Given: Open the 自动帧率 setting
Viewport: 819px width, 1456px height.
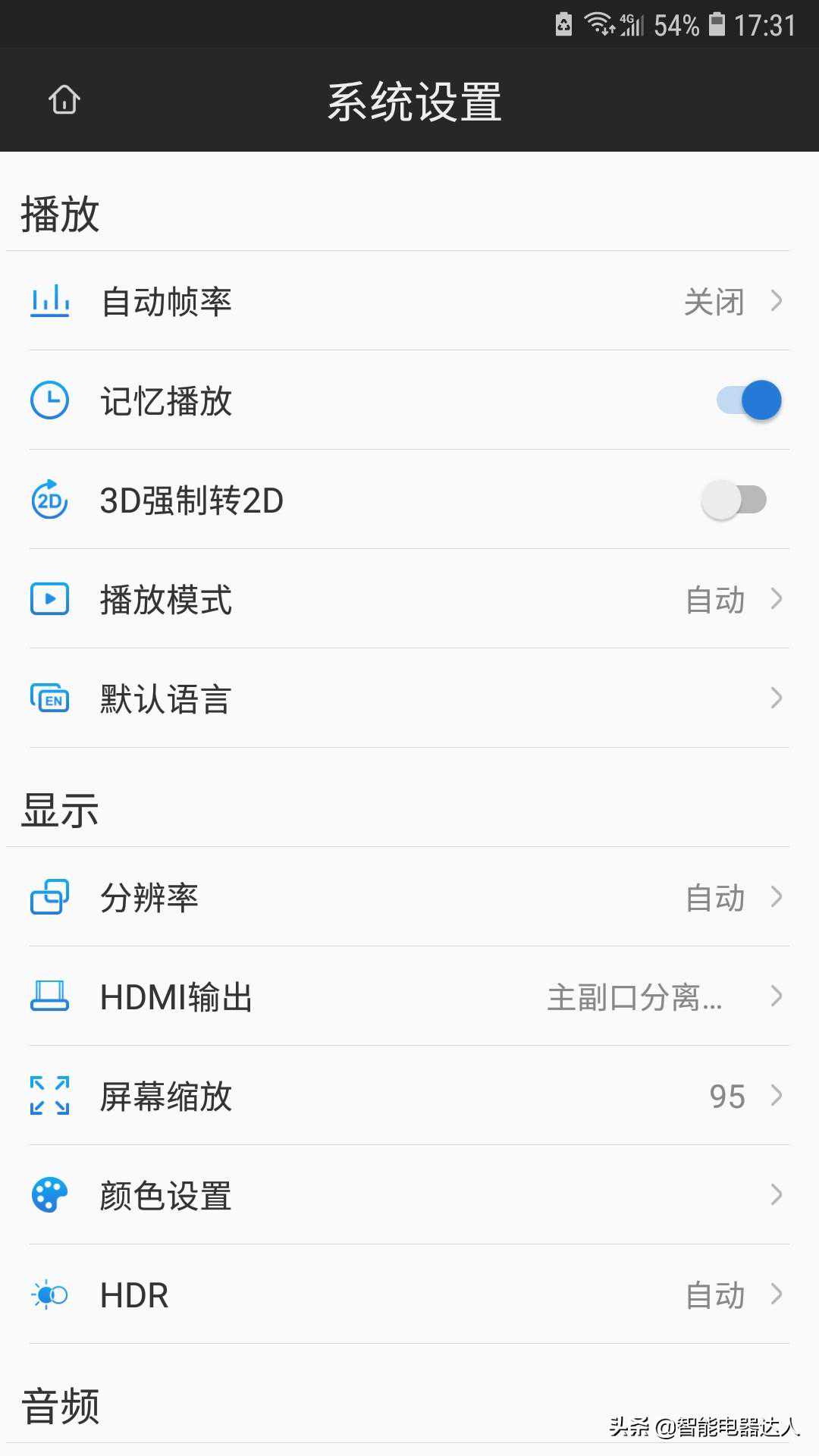Looking at the screenshot, I should click(x=409, y=301).
